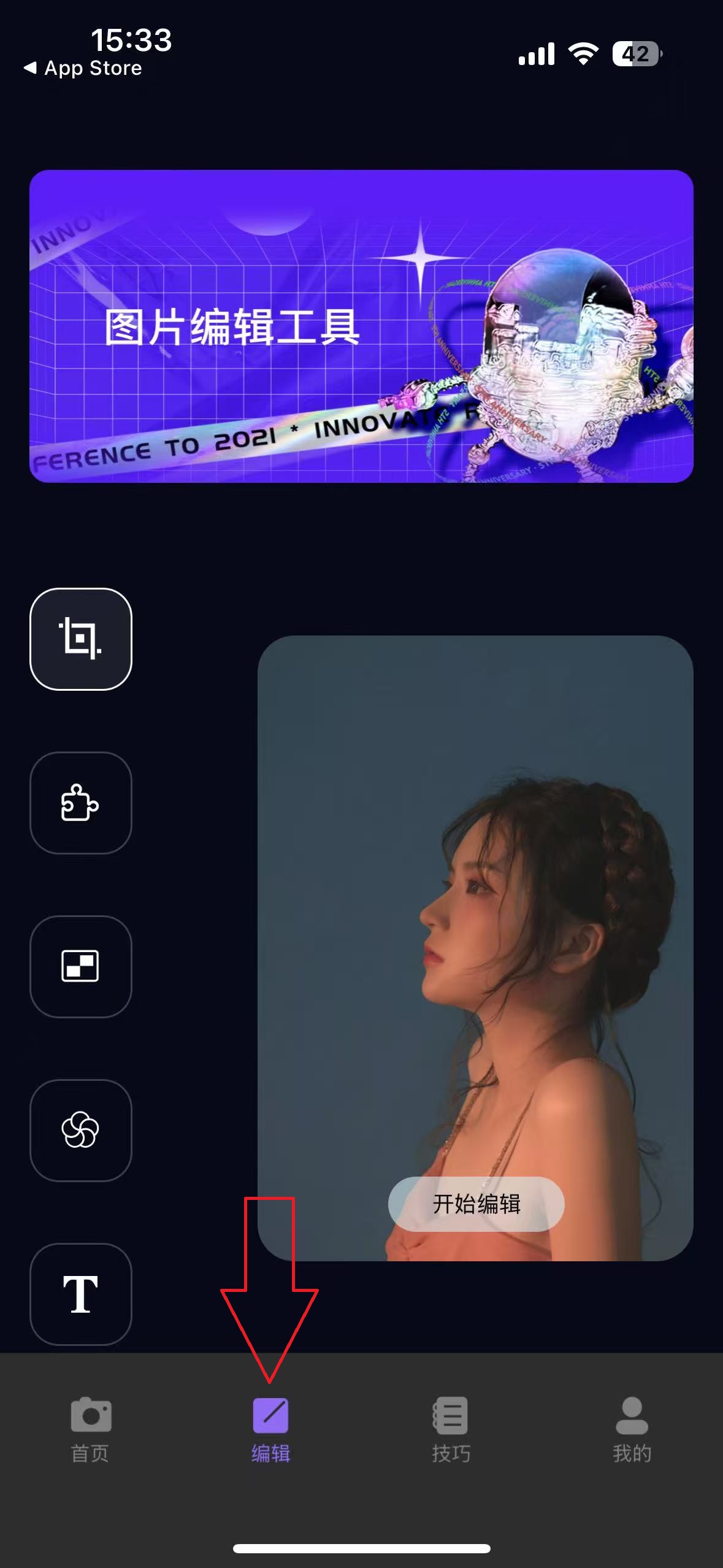Open the puzzle collage tool
The width and height of the screenshot is (723, 1568).
[81, 802]
